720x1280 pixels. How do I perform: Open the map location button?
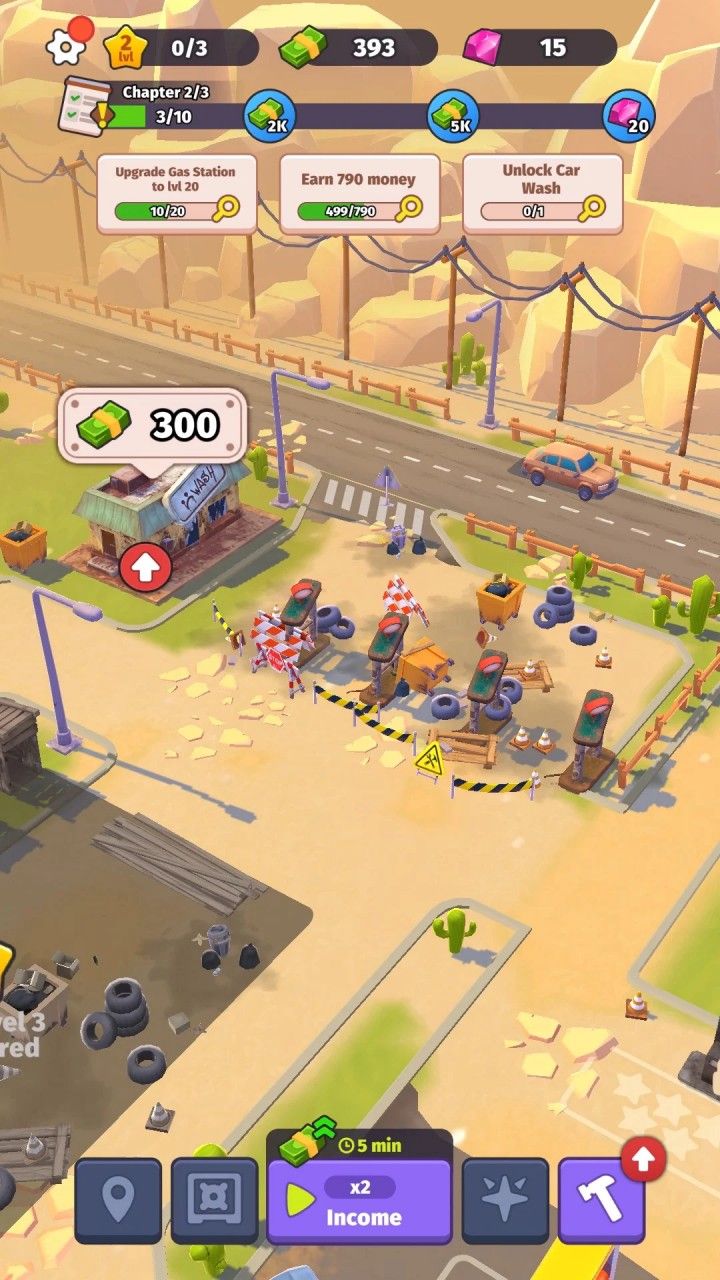tap(118, 1200)
